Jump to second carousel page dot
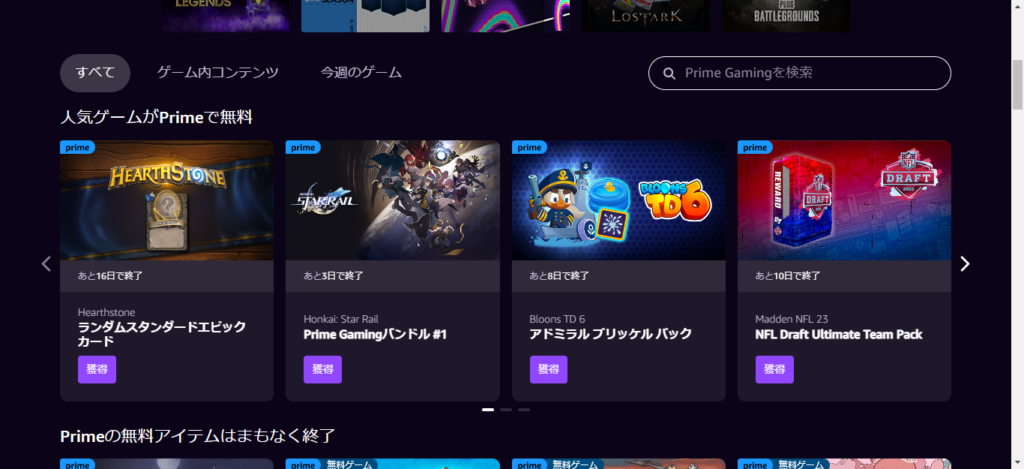This screenshot has height=469, width=1024. tap(506, 410)
